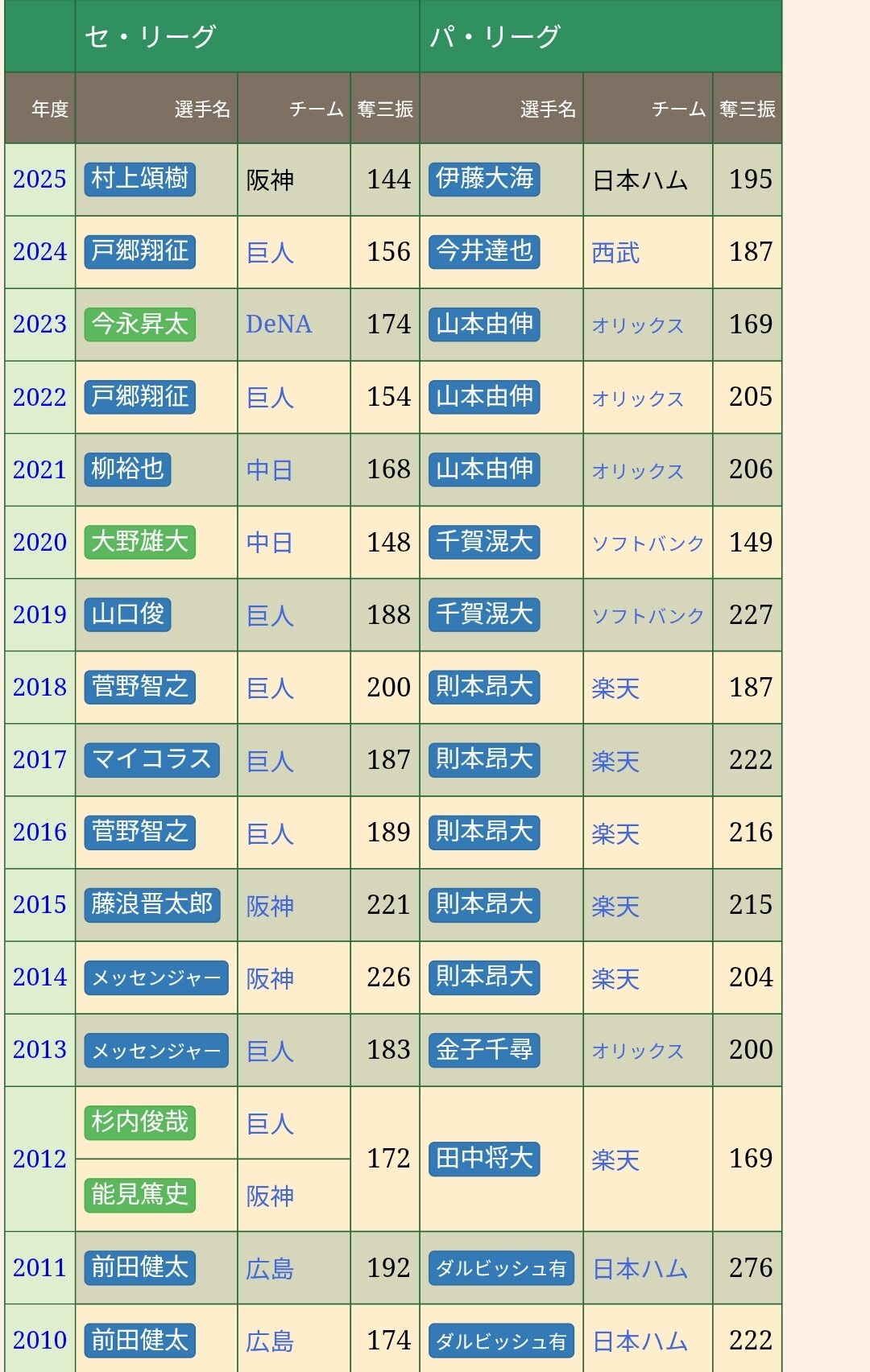Open the 2012 season link
The height and width of the screenshot is (1372, 870).
39,1159
